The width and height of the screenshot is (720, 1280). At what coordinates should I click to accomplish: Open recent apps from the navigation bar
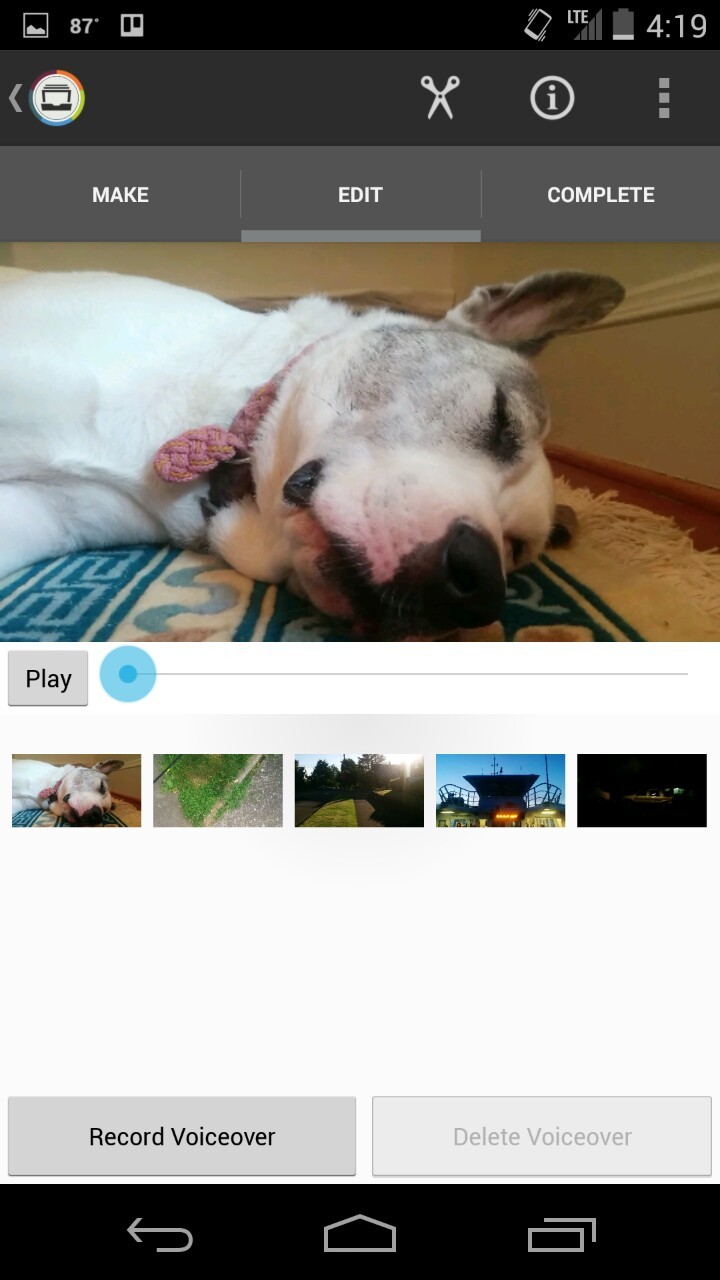(561, 1235)
